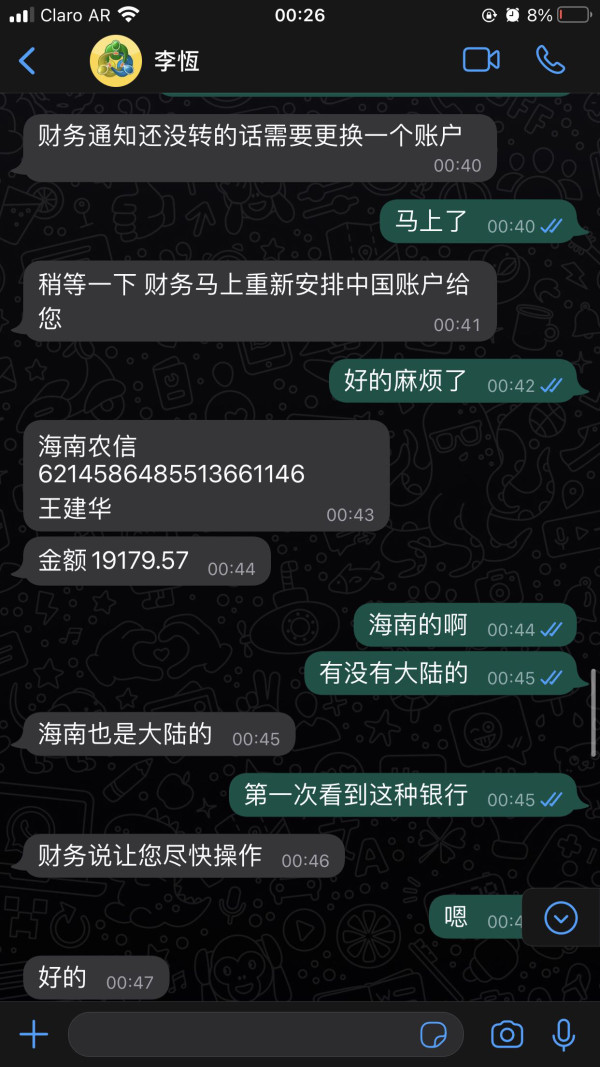Open the sticker picker

tap(434, 1035)
